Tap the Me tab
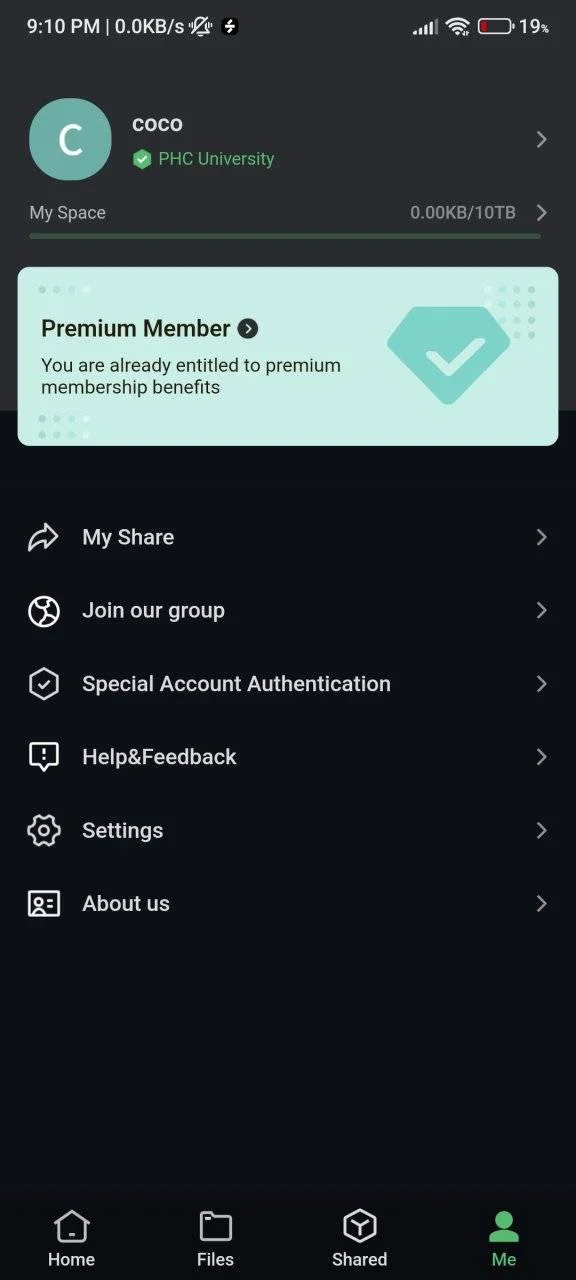The image size is (576, 1280). 504,1239
